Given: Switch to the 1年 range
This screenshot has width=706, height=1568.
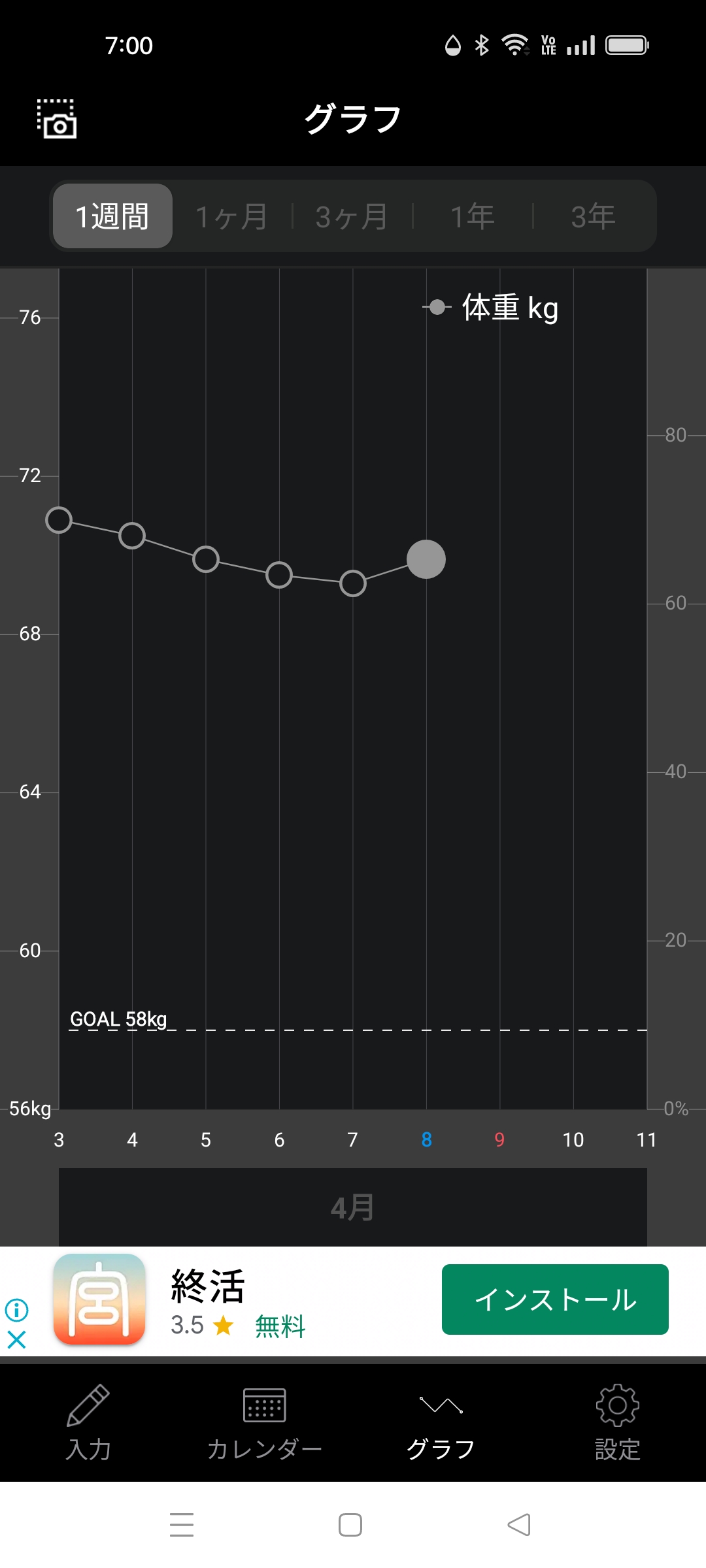Looking at the screenshot, I should click(x=473, y=216).
